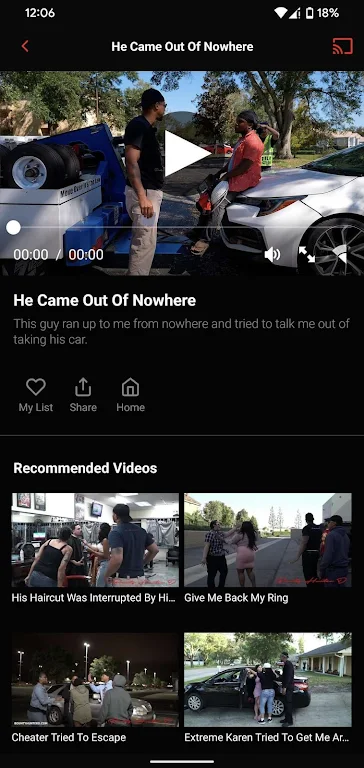Viewport: 364px width, 768px height.
Task: Add this video to My List
Action: pos(36,395)
